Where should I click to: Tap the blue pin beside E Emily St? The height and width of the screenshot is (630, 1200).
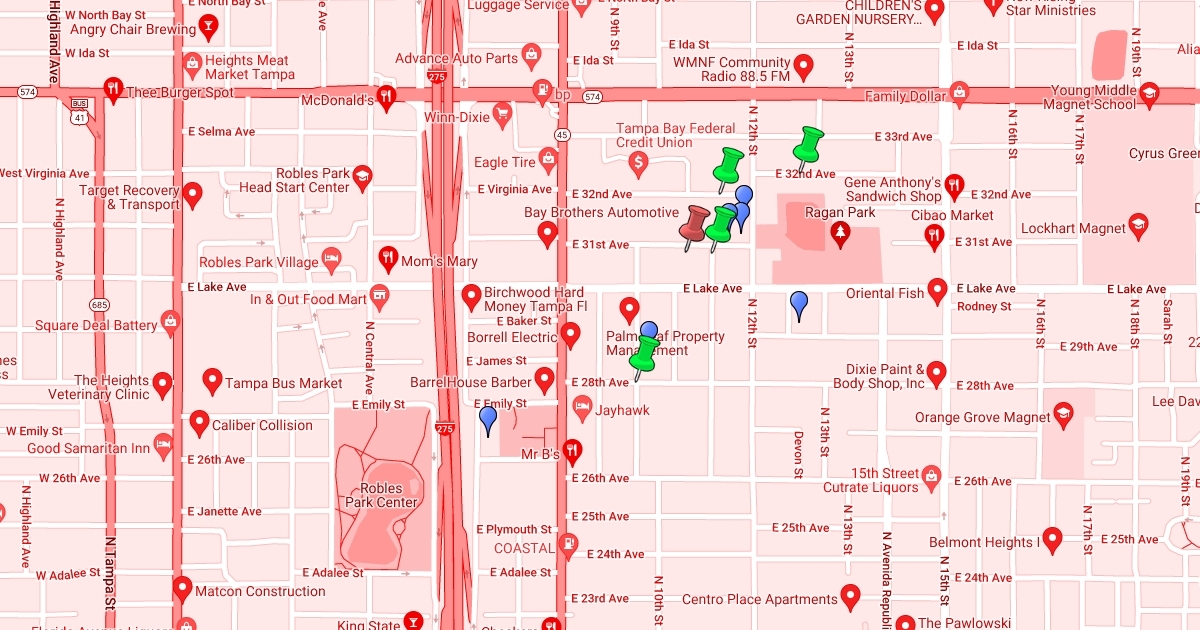tap(488, 418)
